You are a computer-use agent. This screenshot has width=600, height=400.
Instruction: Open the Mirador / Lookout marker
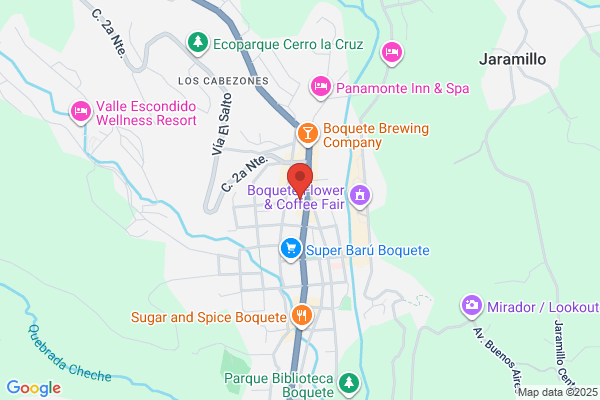coord(471,307)
